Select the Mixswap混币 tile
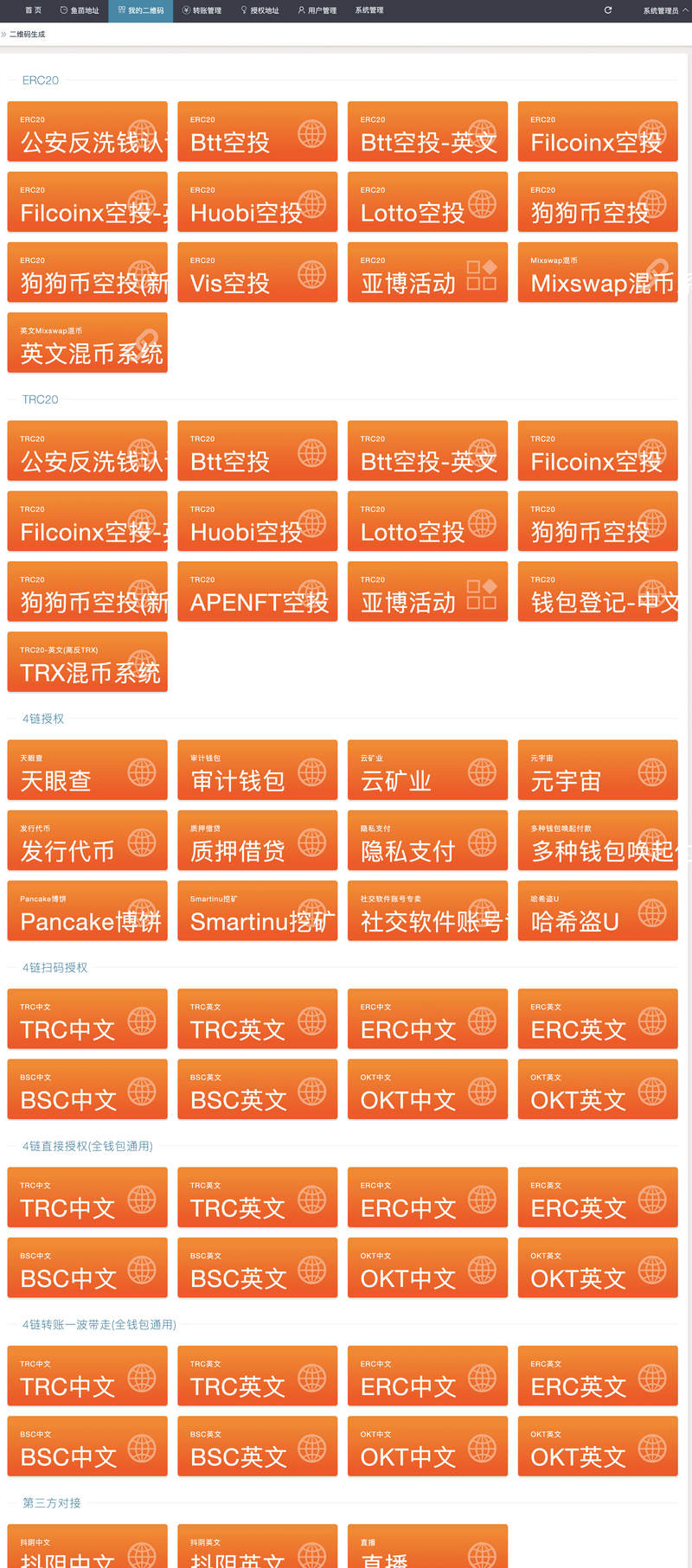The height and width of the screenshot is (1568, 692). click(x=598, y=272)
